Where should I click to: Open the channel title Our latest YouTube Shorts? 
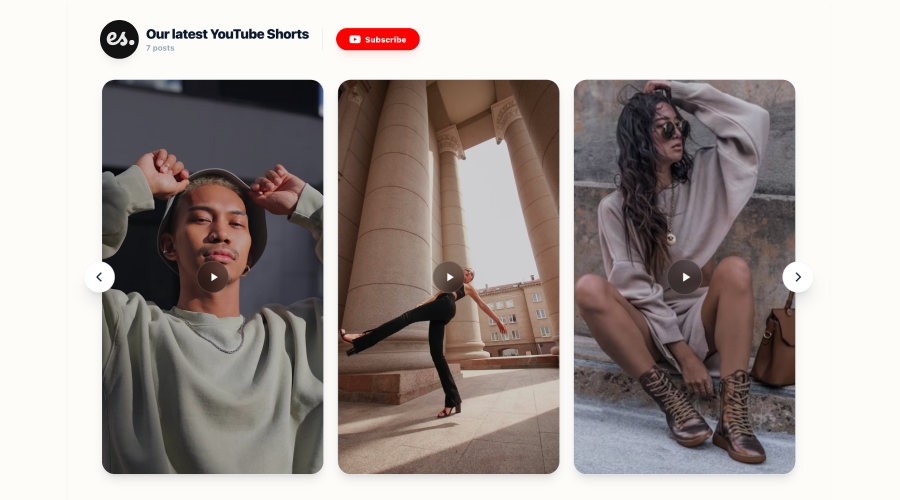point(227,34)
